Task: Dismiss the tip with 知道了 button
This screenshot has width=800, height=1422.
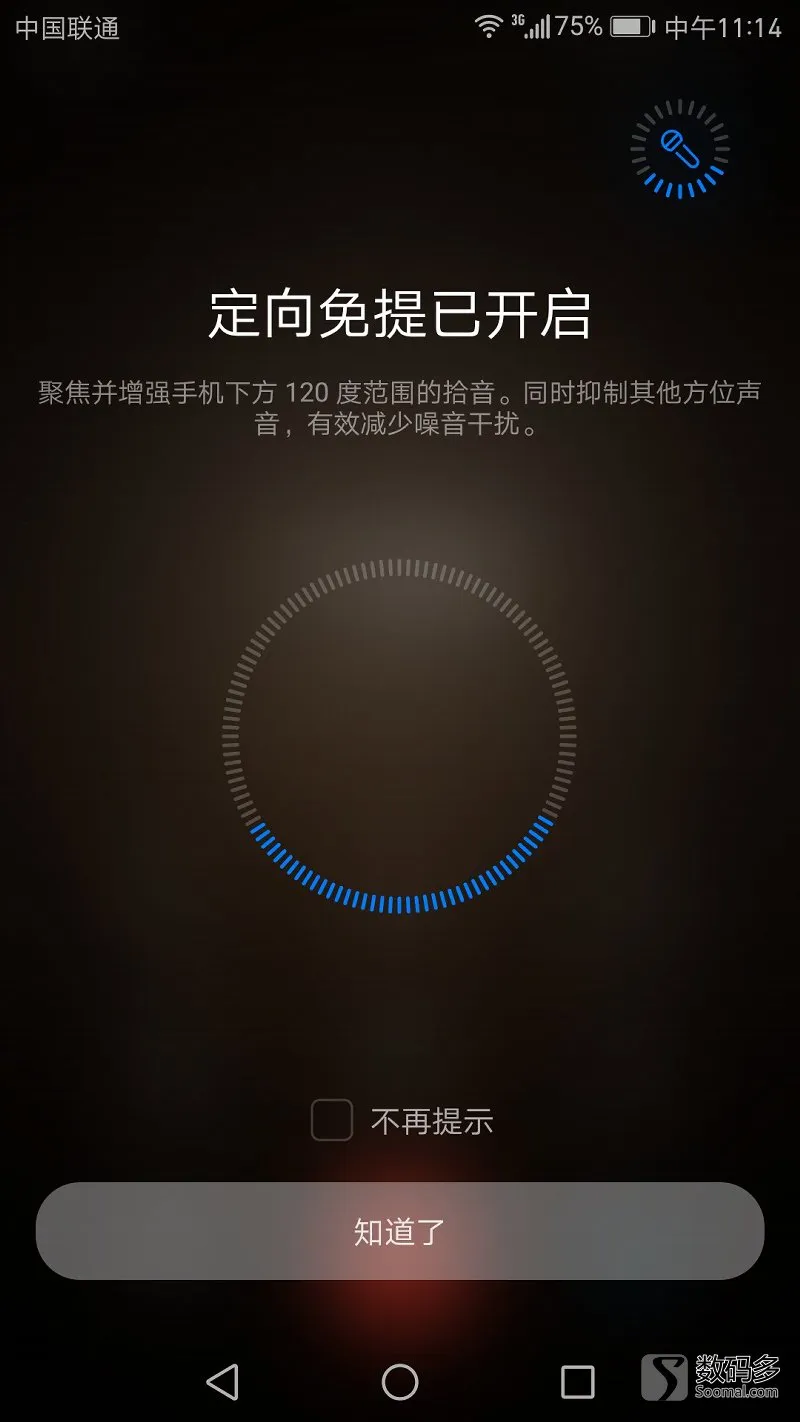Action: pos(400,1231)
